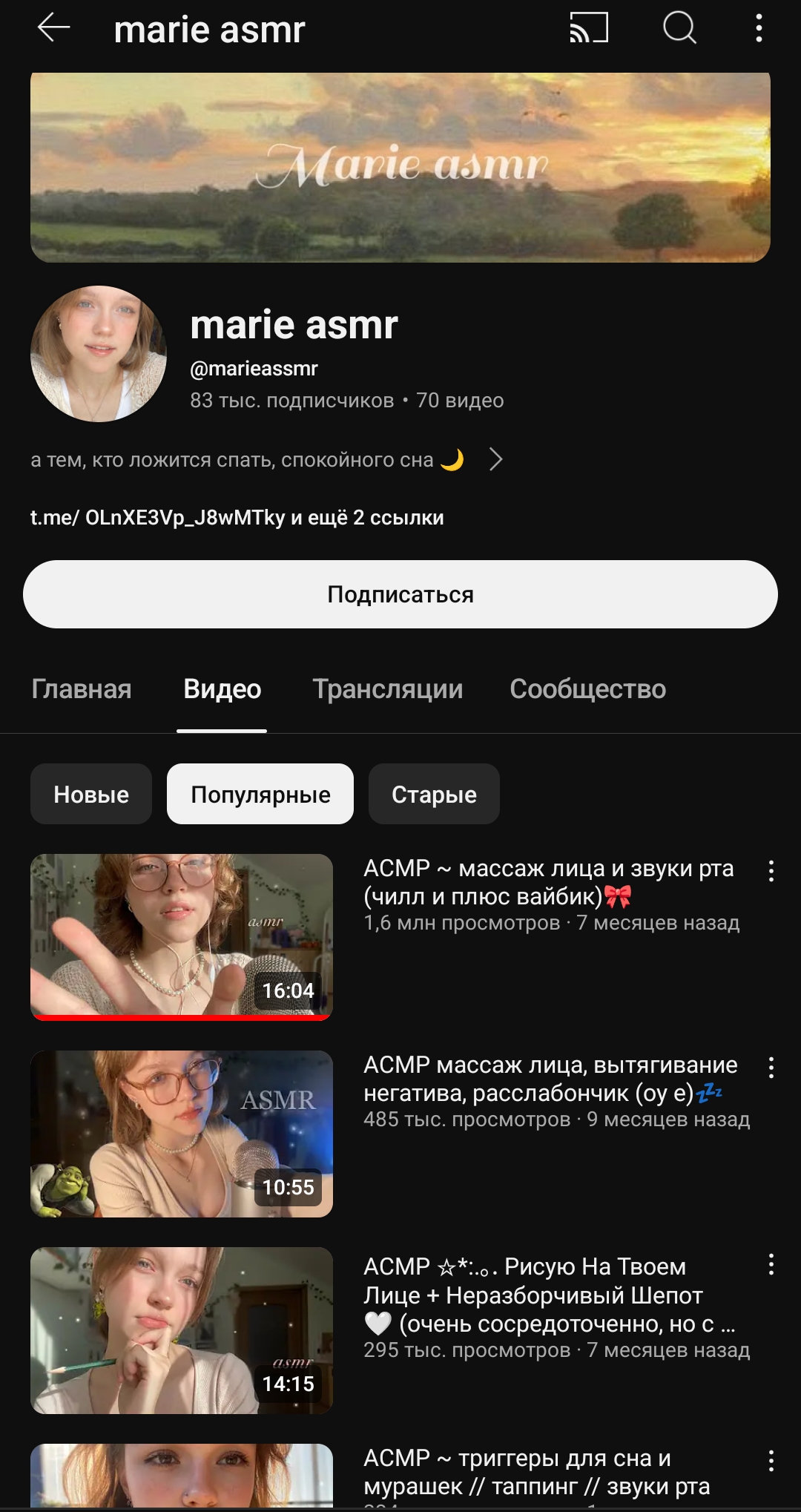Select the Популярные sorting chip
Screen dimensions: 801x1512
click(260, 794)
